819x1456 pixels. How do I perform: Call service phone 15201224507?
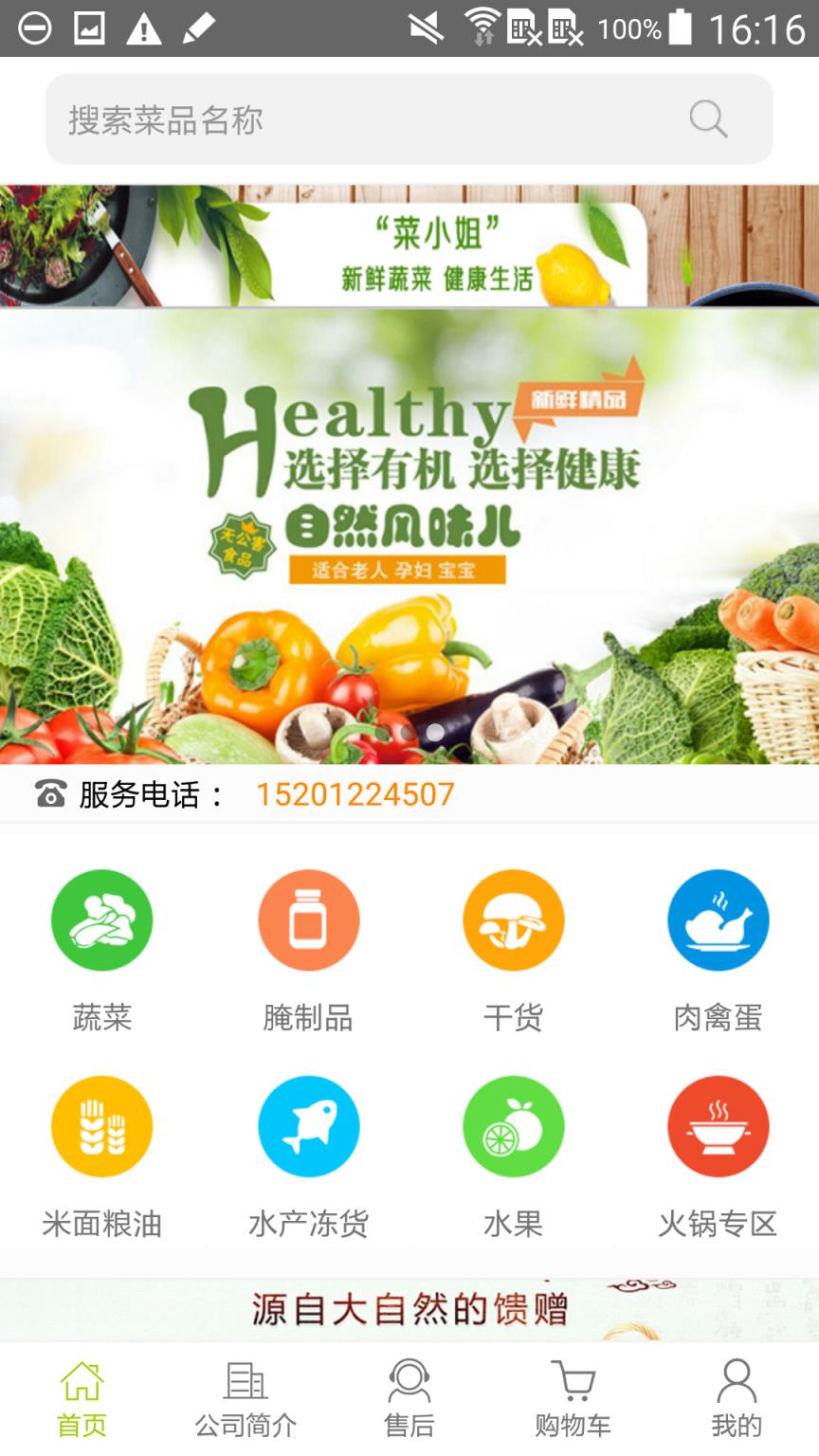click(x=355, y=794)
